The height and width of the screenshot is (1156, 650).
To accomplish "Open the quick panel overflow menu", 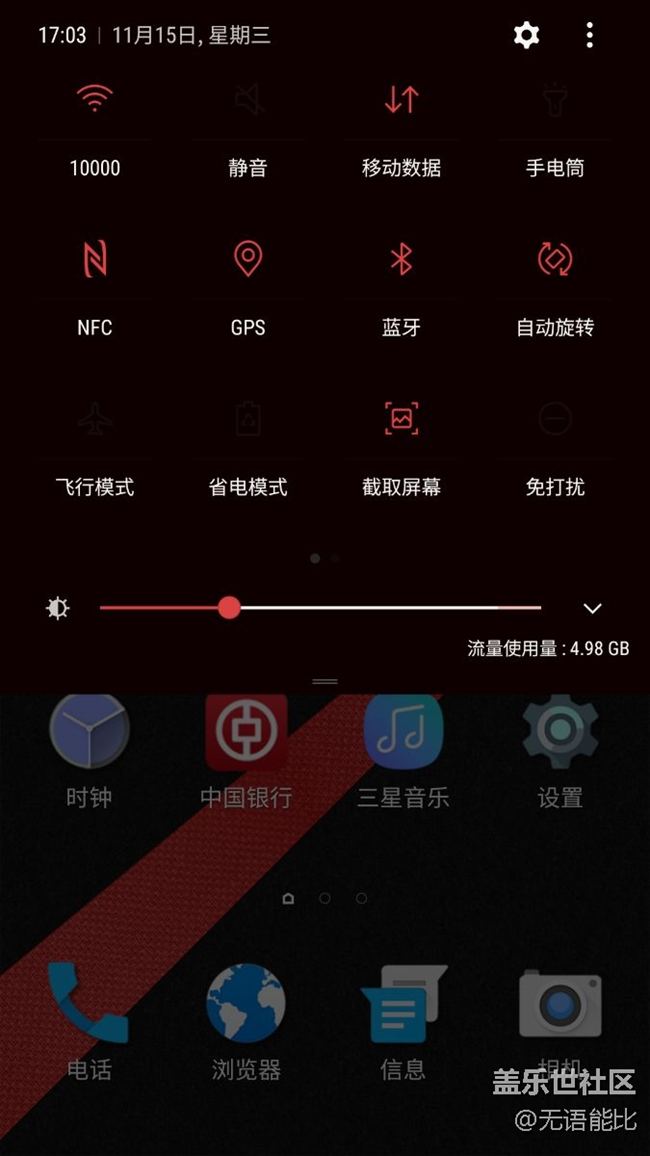I will (x=589, y=35).
